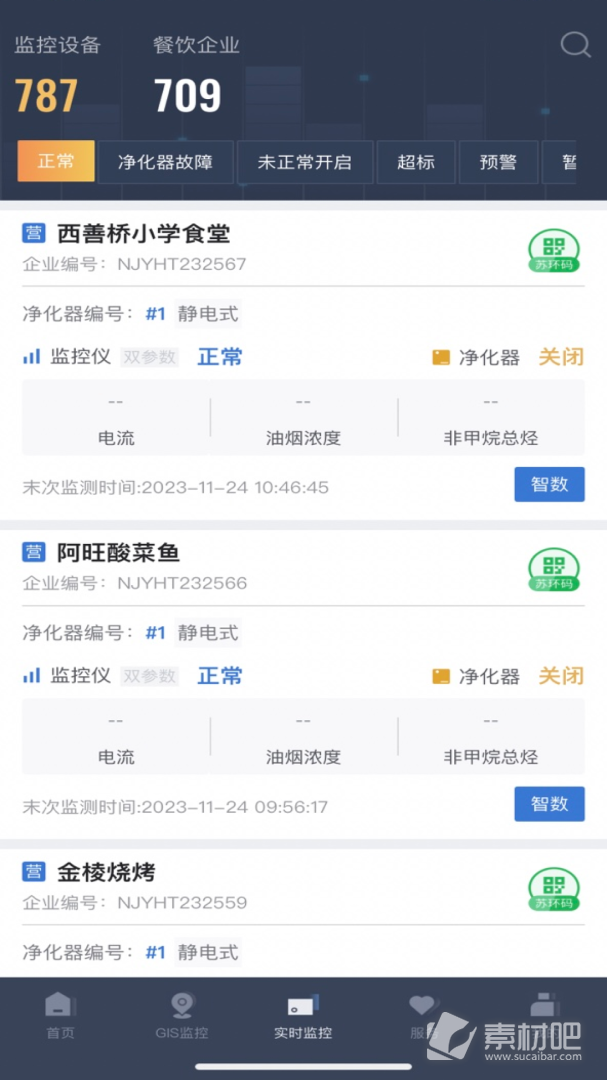Tap 智数 button for 西善桥小学食堂
Image resolution: width=607 pixels, height=1080 pixels.
[x=549, y=484]
